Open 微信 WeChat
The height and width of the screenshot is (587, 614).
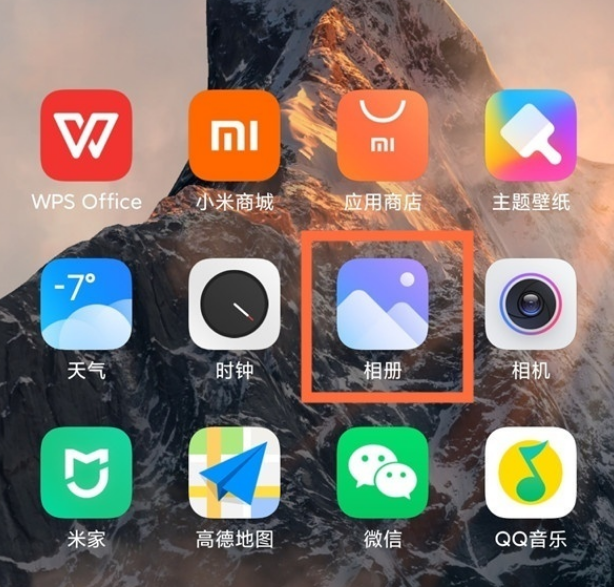pyautogui.click(x=382, y=472)
